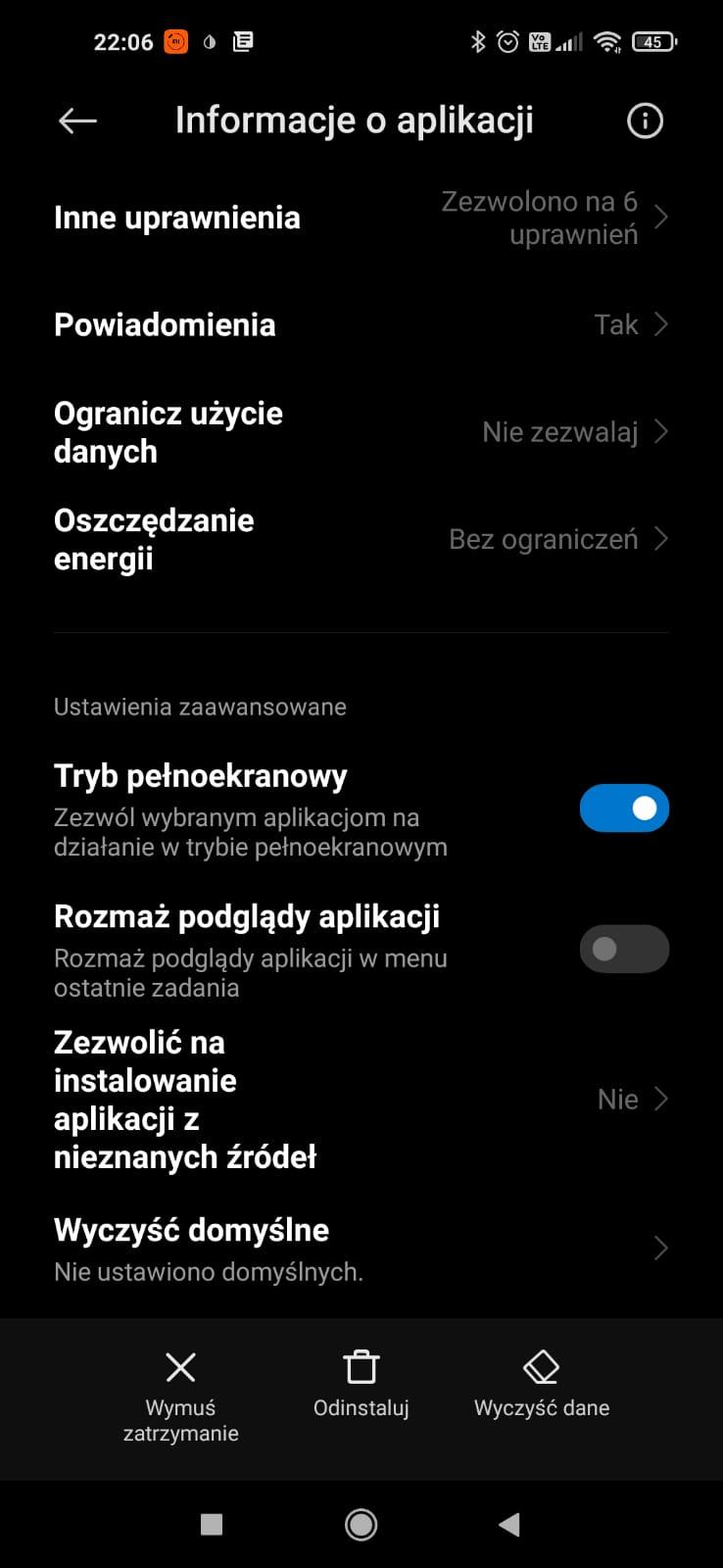Disable Tryb pełnoekranowy switch

click(x=624, y=808)
